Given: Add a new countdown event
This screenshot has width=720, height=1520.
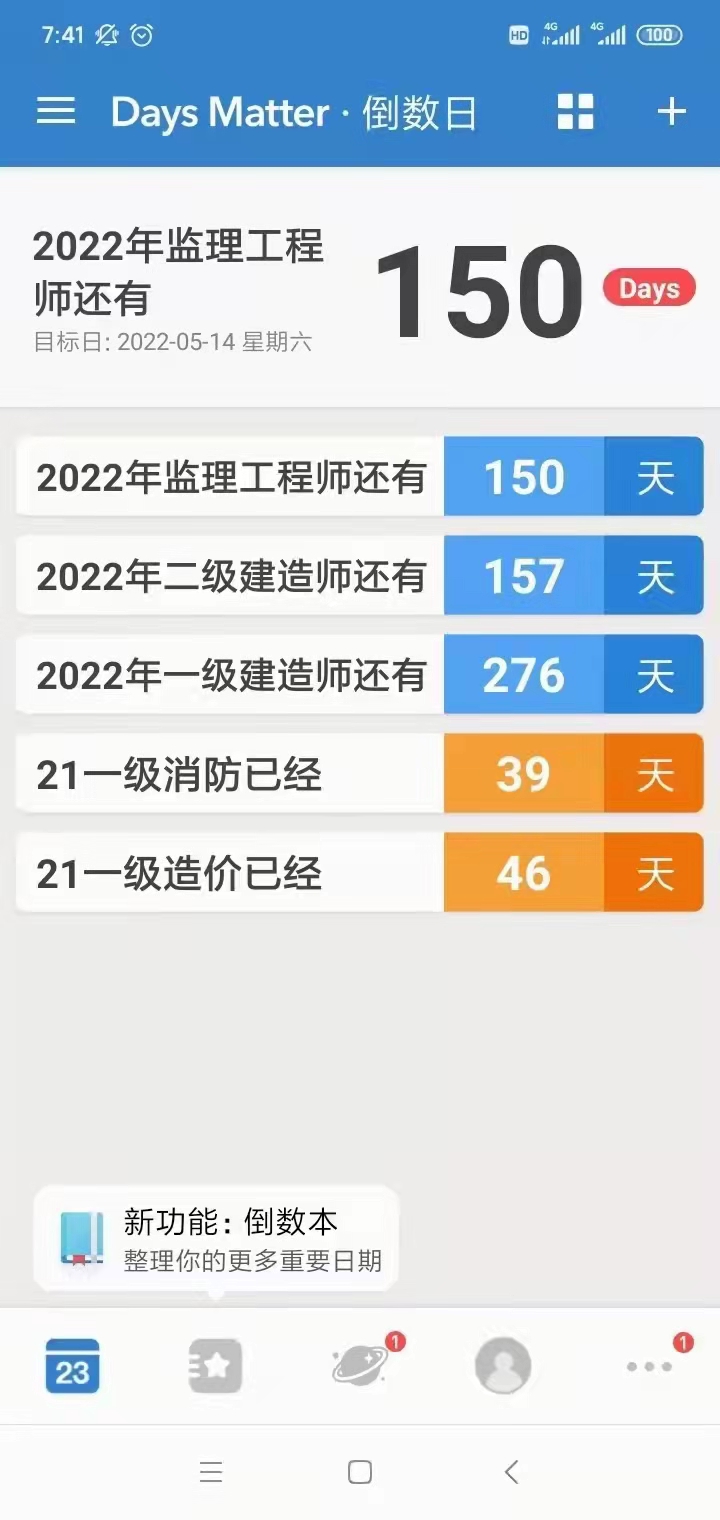Looking at the screenshot, I should click(x=671, y=112).
